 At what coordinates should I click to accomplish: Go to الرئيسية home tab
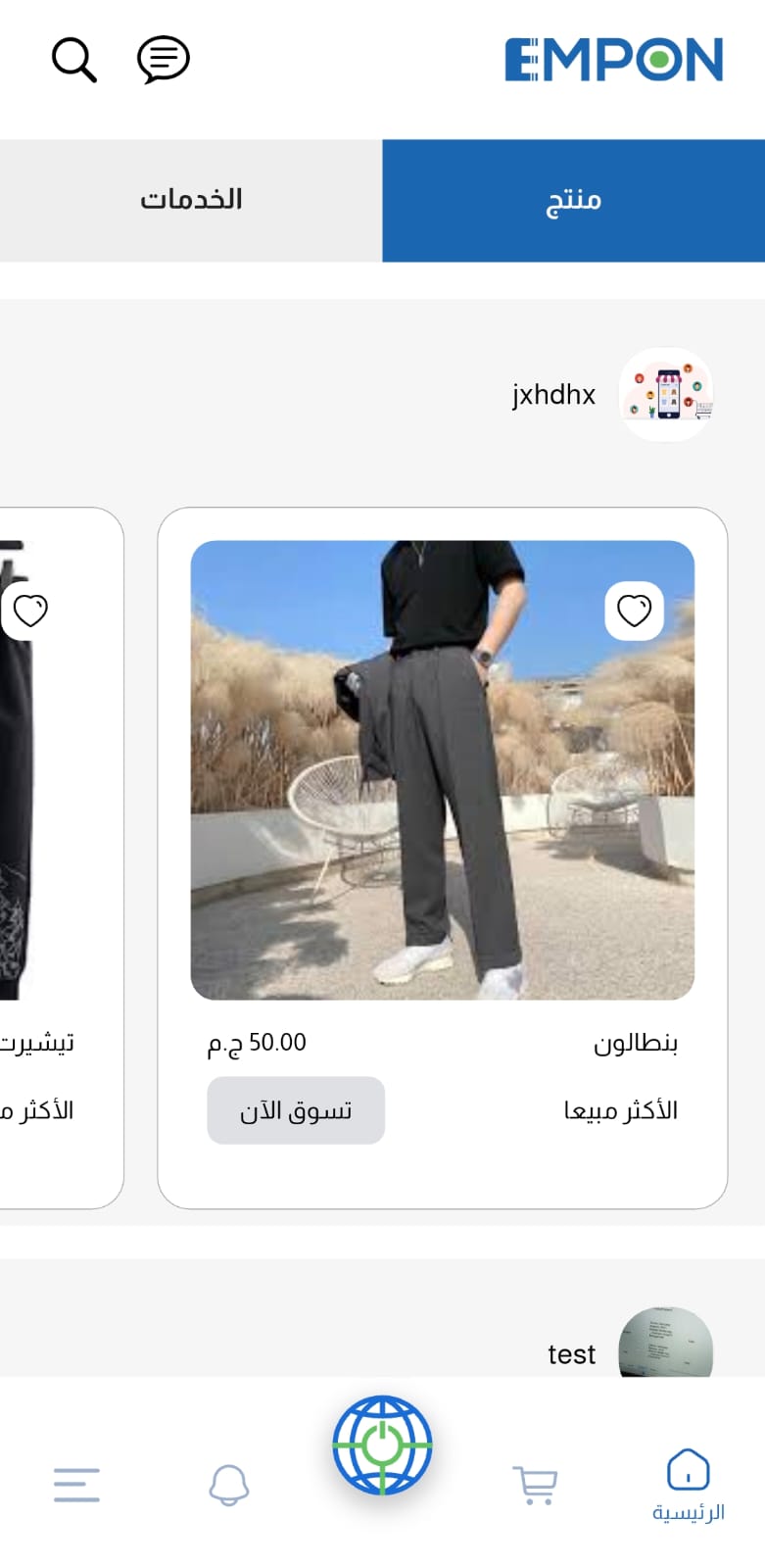[689, 1486]
